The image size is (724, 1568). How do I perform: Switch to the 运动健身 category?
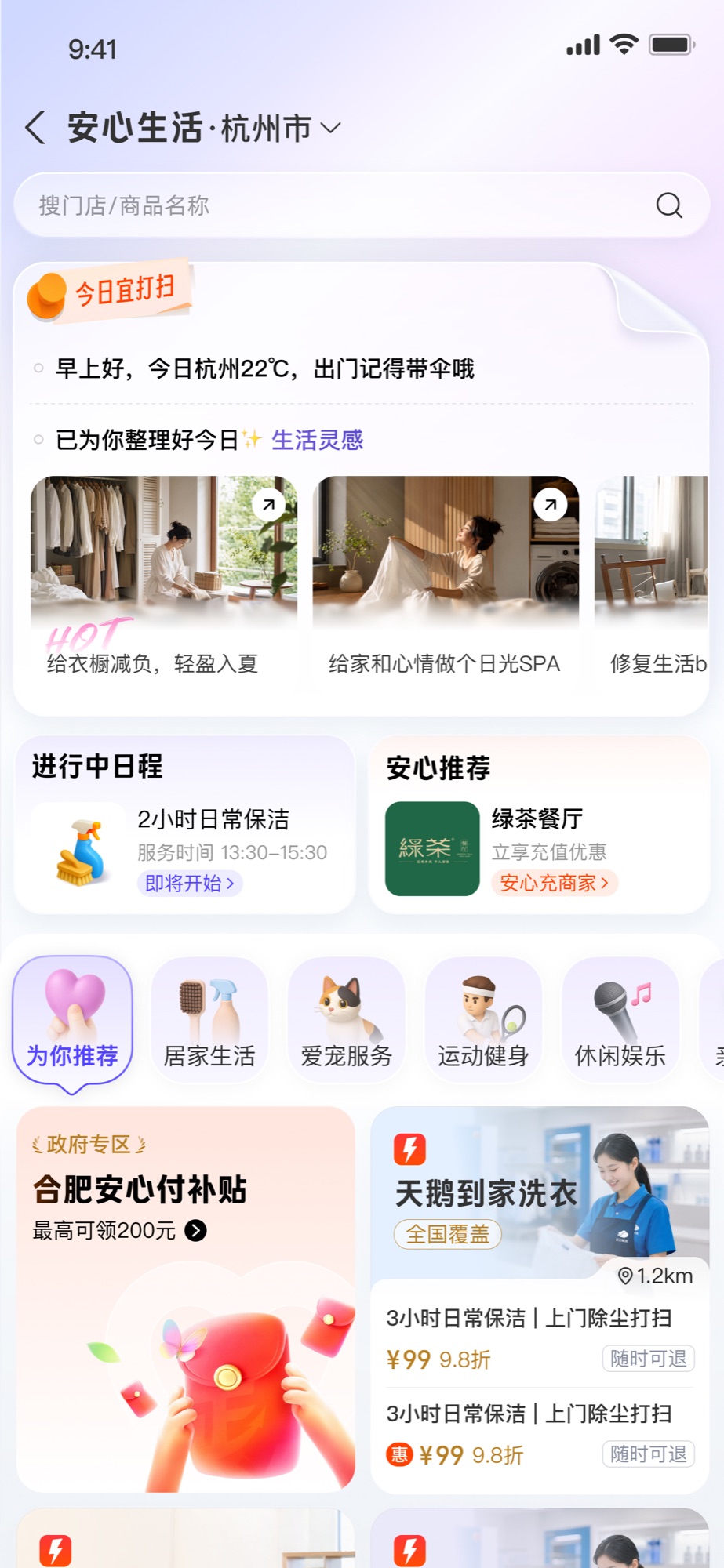(483, 1021)
